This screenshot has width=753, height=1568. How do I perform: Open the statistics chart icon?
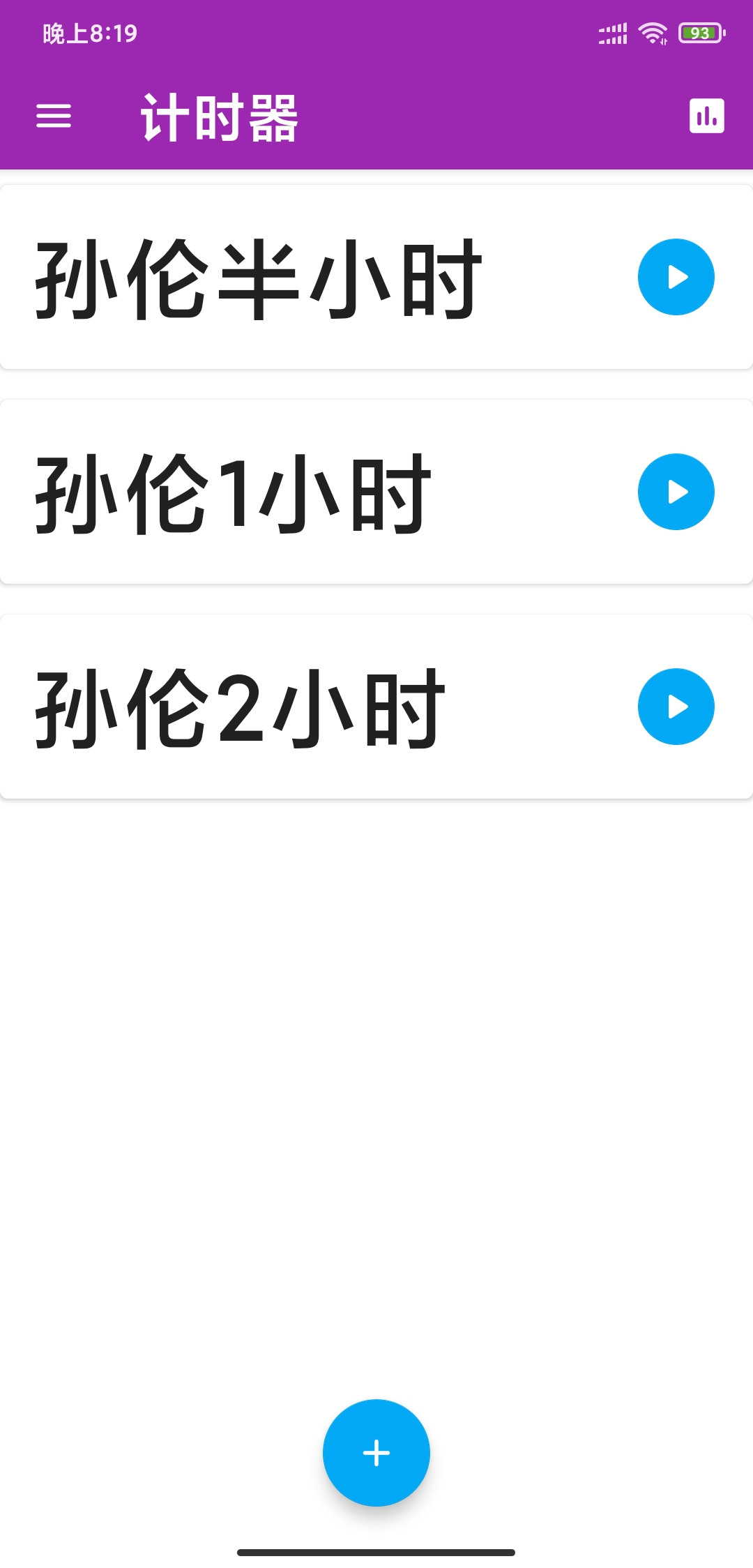click(706, 117)
